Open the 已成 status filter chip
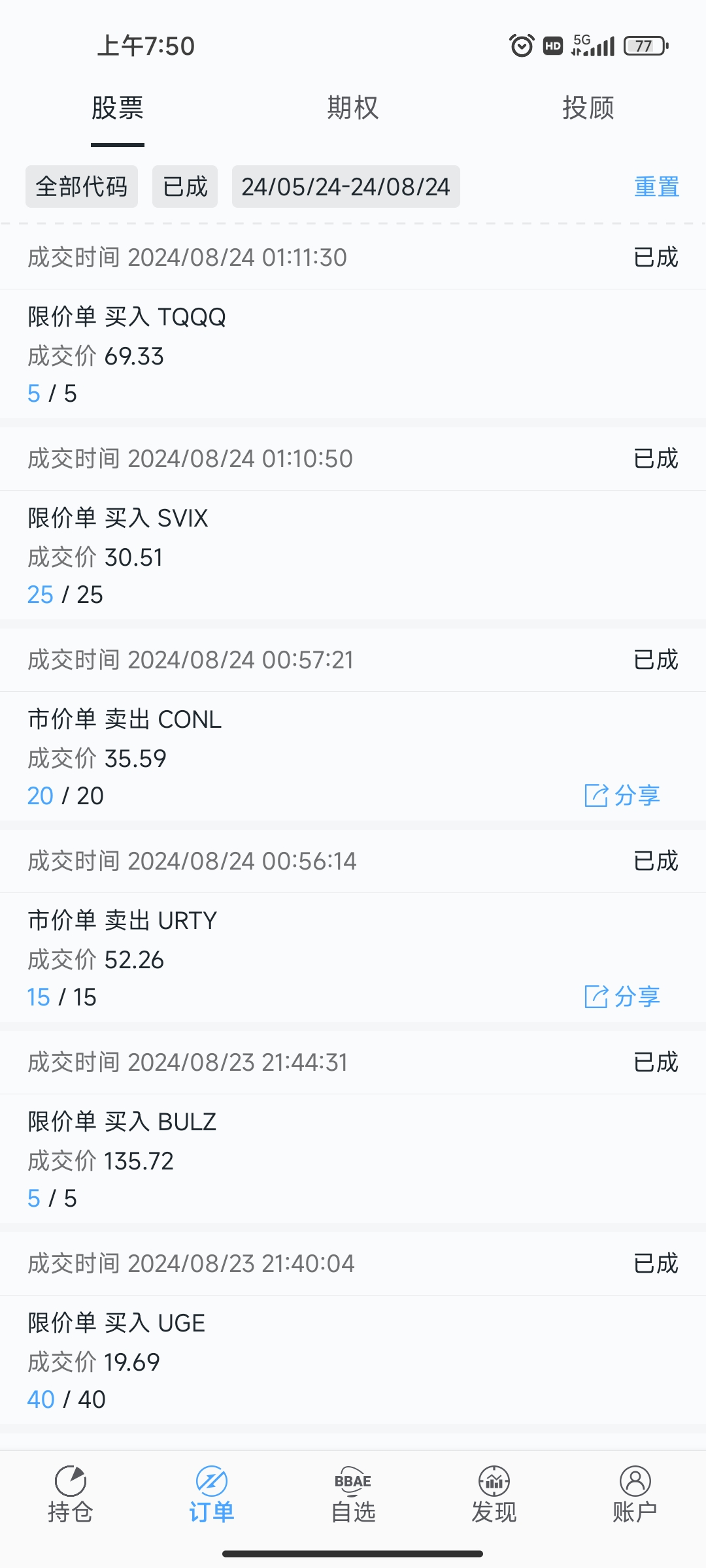Image resolution: width=706 pixels, height=1568 pixels. click(x=185, y=187)
